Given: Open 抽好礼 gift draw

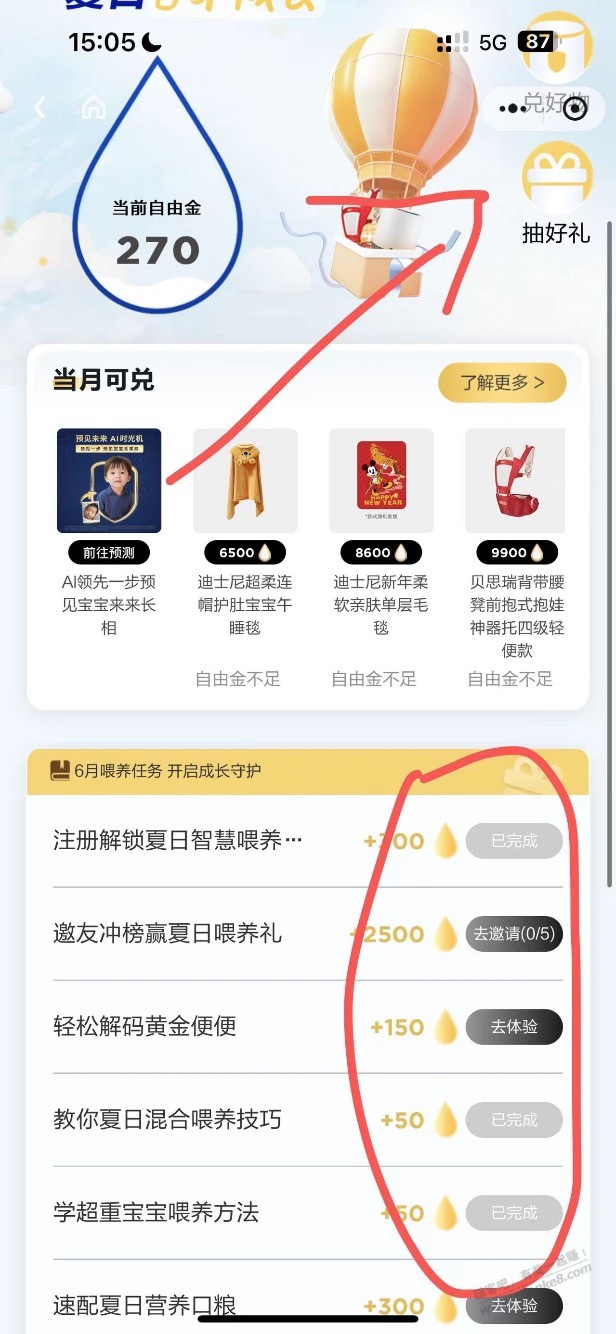Looking at the screenshot, I should [x=556, y=195].
